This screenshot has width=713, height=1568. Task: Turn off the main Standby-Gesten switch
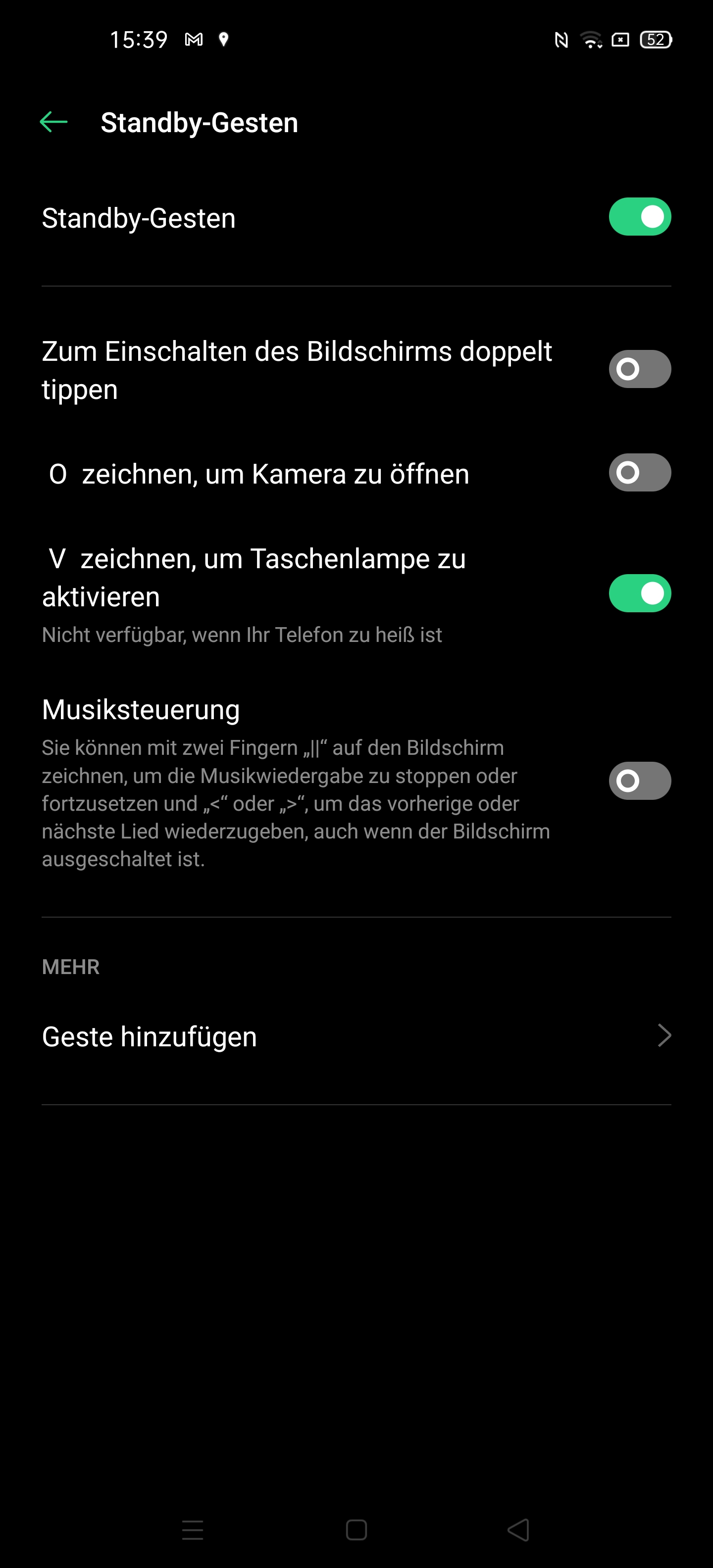pyautogui.click(x=639, y=217)
